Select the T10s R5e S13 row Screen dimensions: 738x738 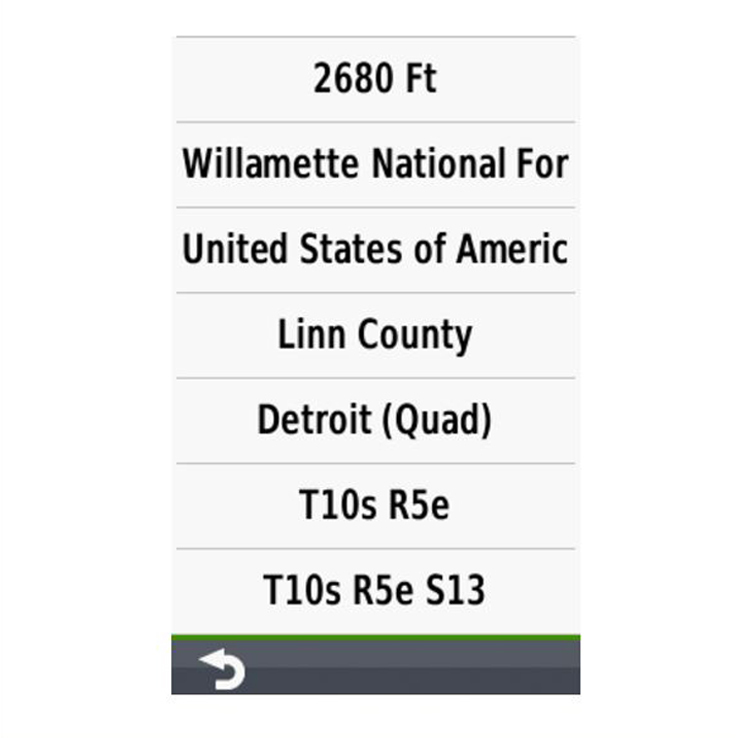[375, 590]
